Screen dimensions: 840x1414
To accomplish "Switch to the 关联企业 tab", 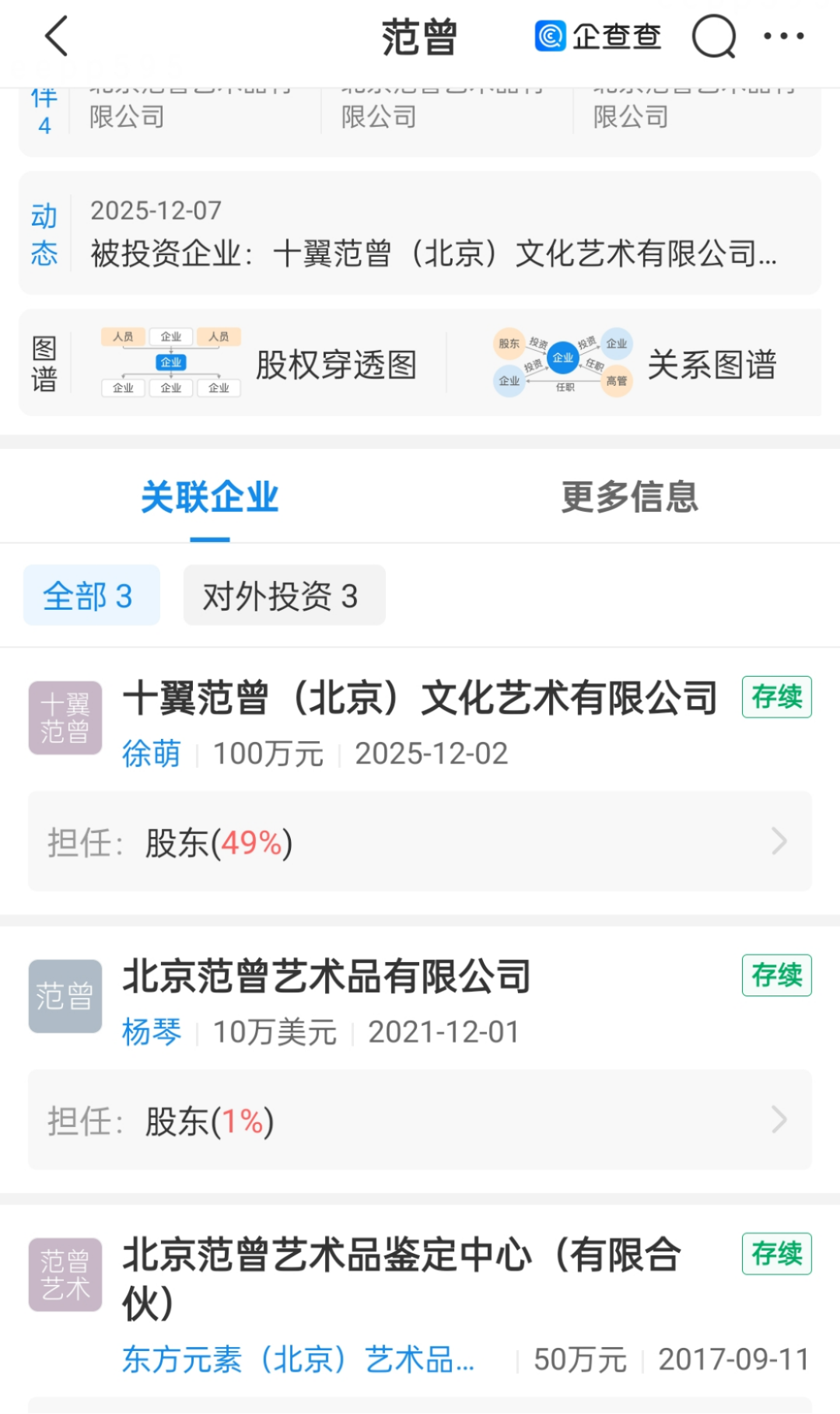I will (x=209, y=498).
